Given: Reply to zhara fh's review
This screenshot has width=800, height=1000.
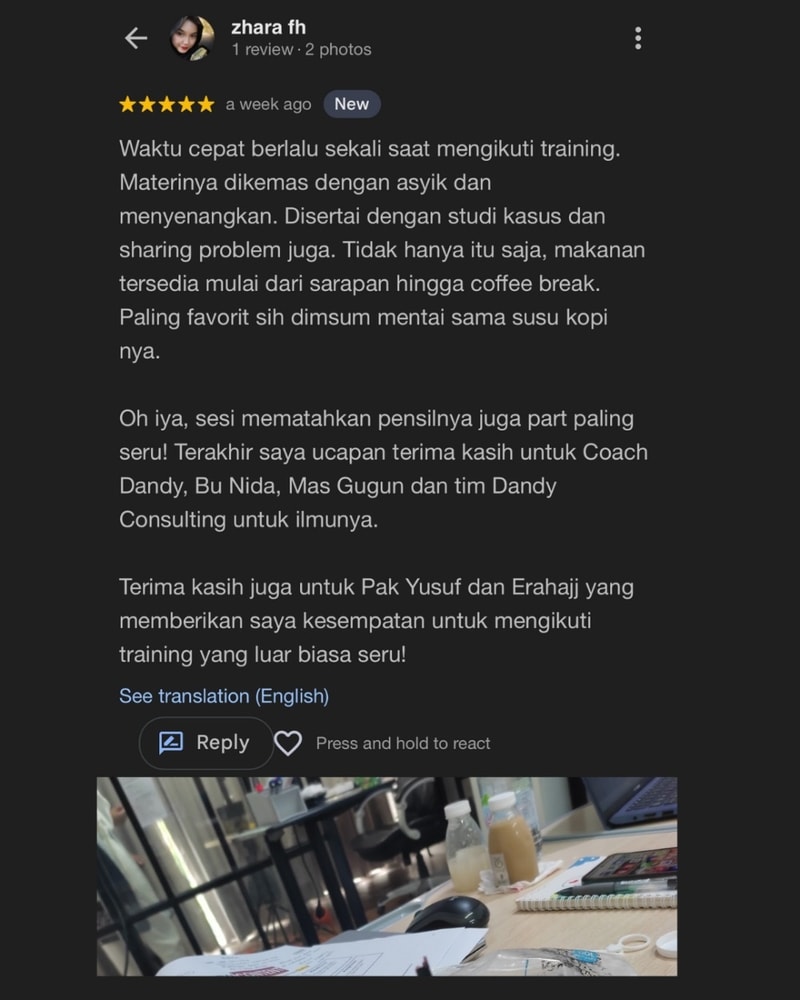Looking at the screenshot, I should point(206,743).
